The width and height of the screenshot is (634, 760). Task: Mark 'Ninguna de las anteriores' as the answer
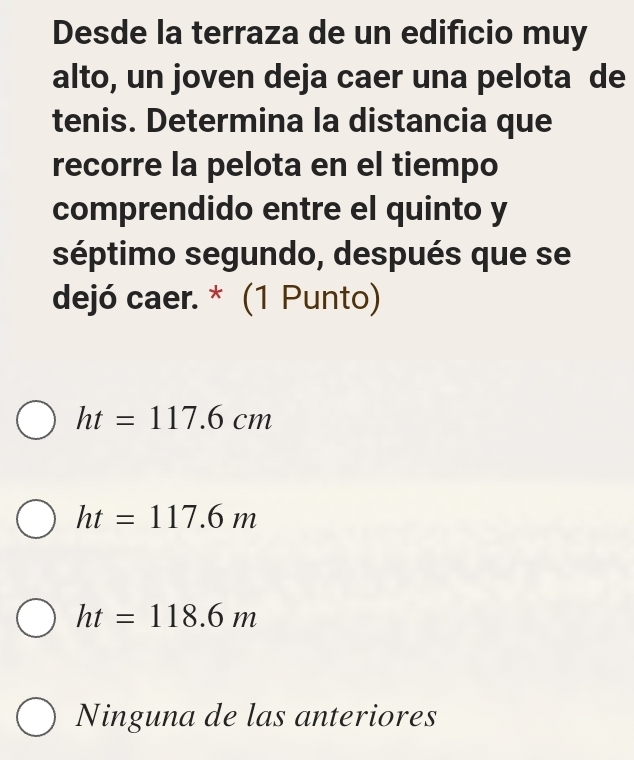36,717
